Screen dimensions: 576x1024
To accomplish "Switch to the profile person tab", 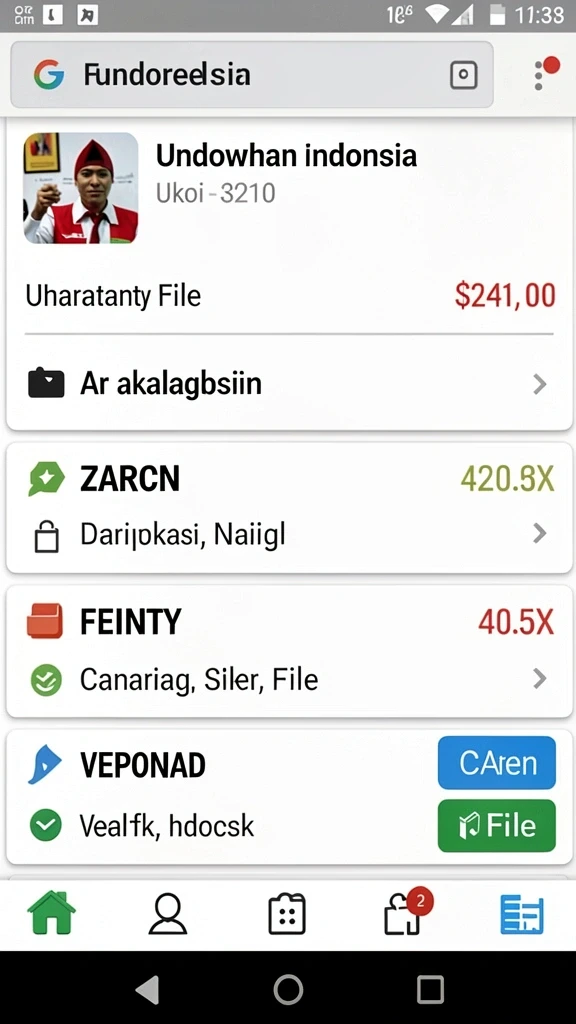I will click(168, 913).
